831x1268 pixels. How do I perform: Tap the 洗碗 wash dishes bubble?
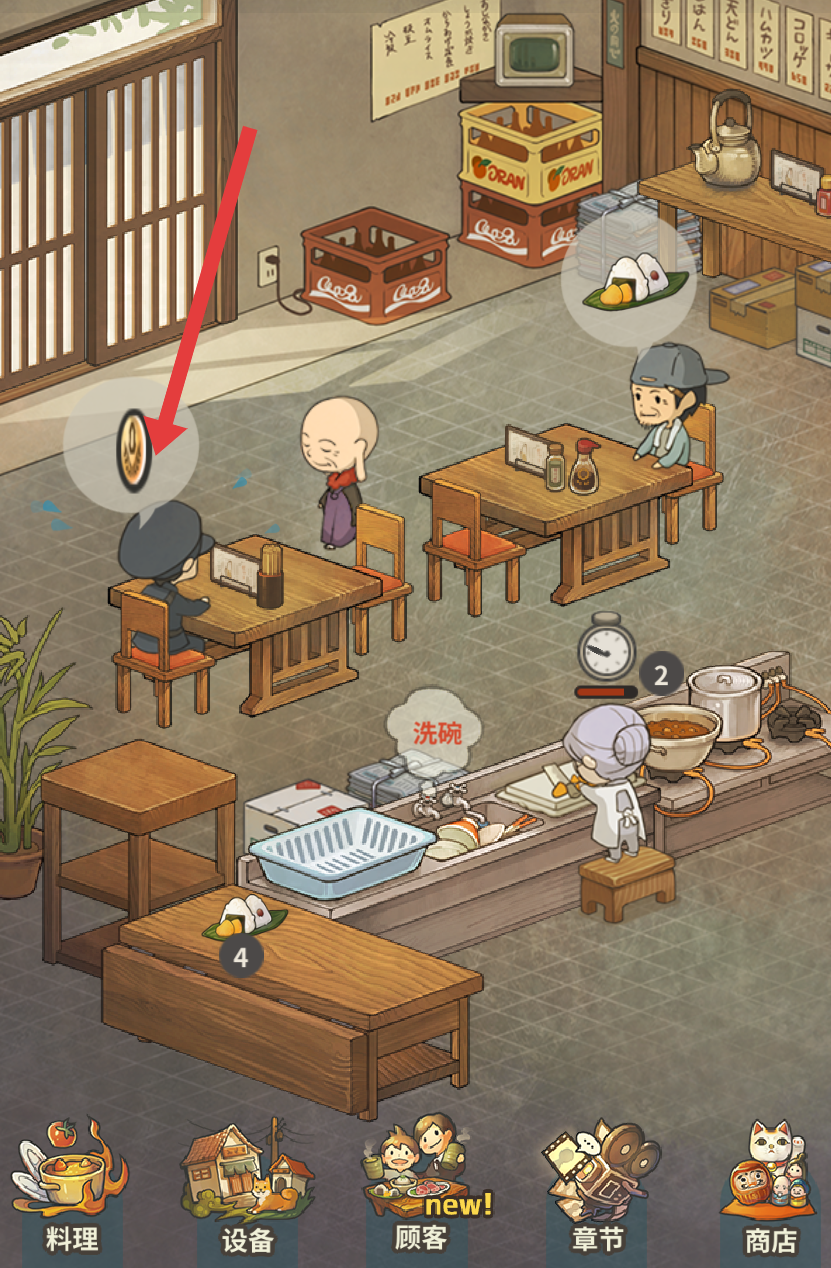437,731
